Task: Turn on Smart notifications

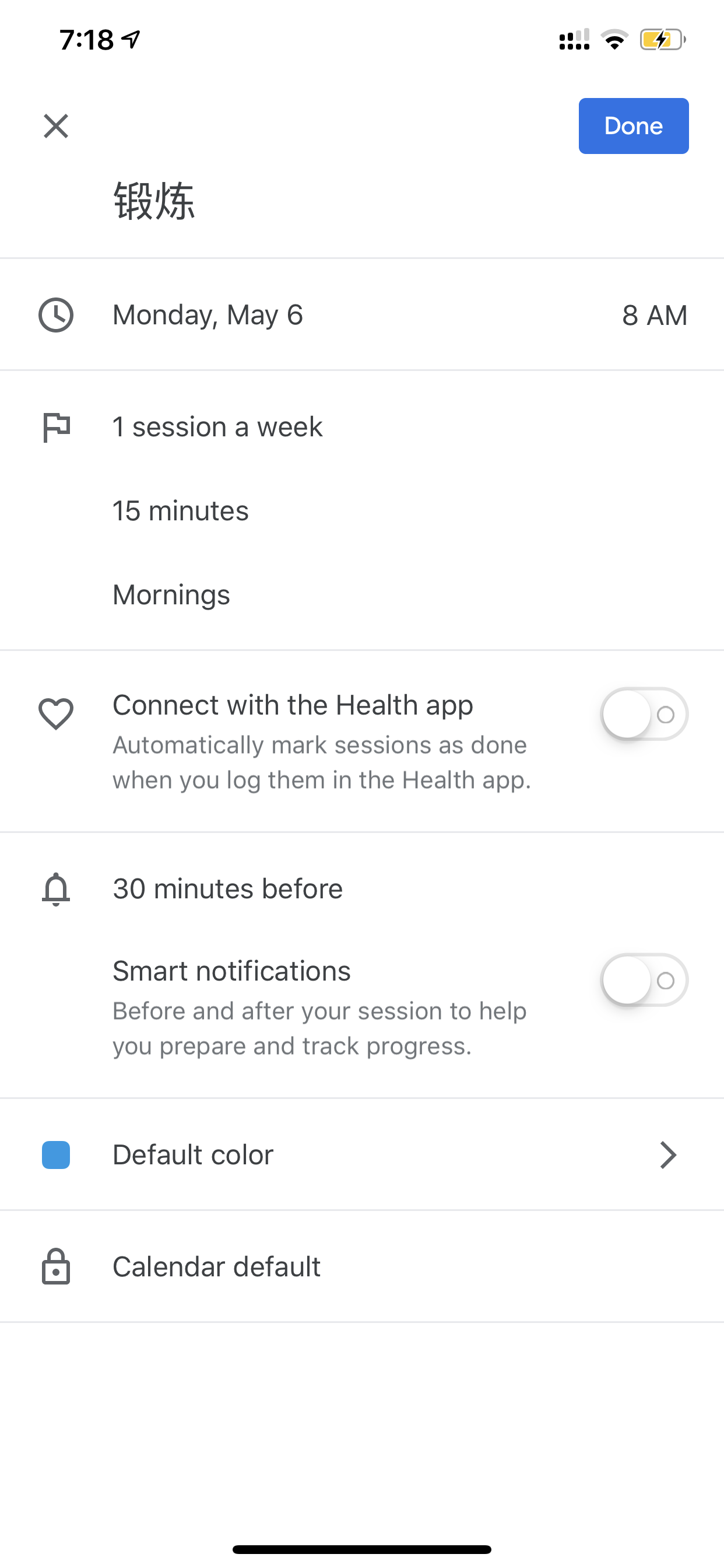Action: point(644,980)
